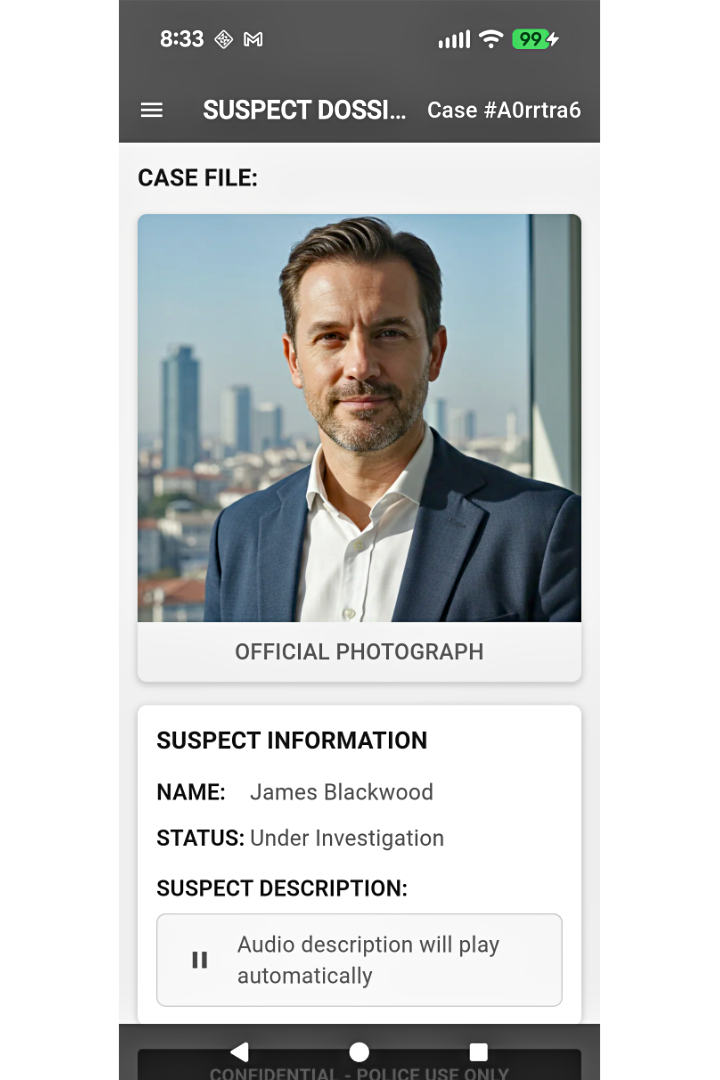Show recent apps
Viewport: 720px width, 1080px height.
(x=478, y=1052)
